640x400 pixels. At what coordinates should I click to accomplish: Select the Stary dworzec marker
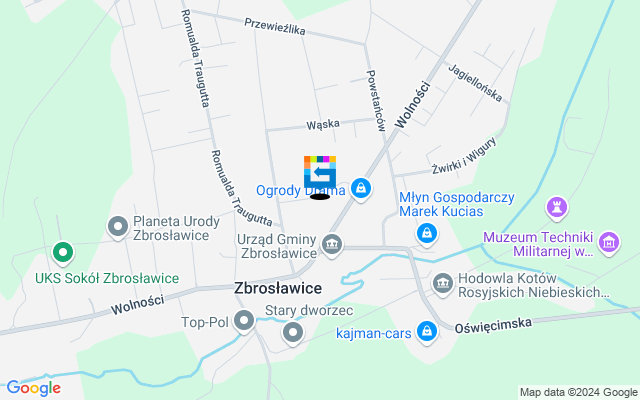pos(293,331)
